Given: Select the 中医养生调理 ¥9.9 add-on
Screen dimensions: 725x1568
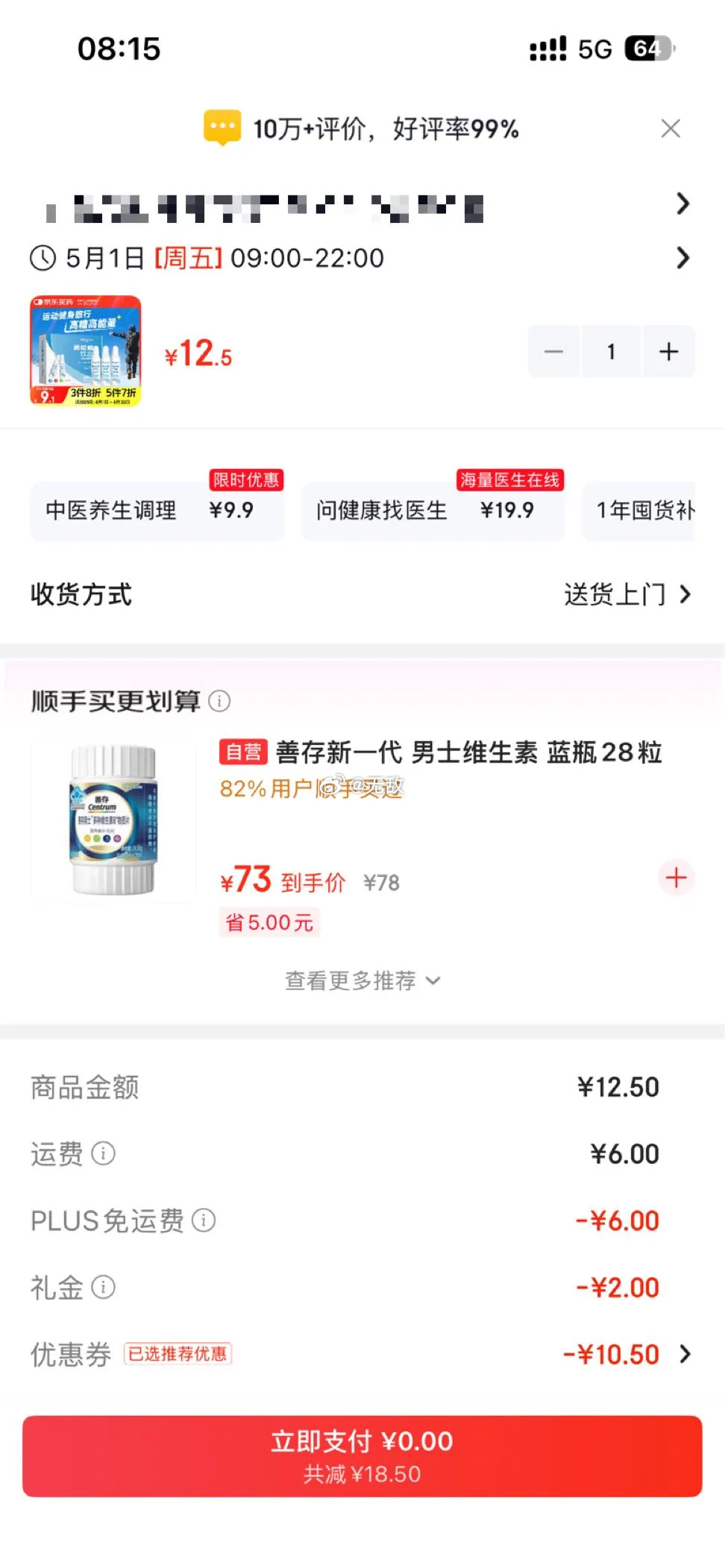Looking at the screenshot, I should [x=157, y=510].
